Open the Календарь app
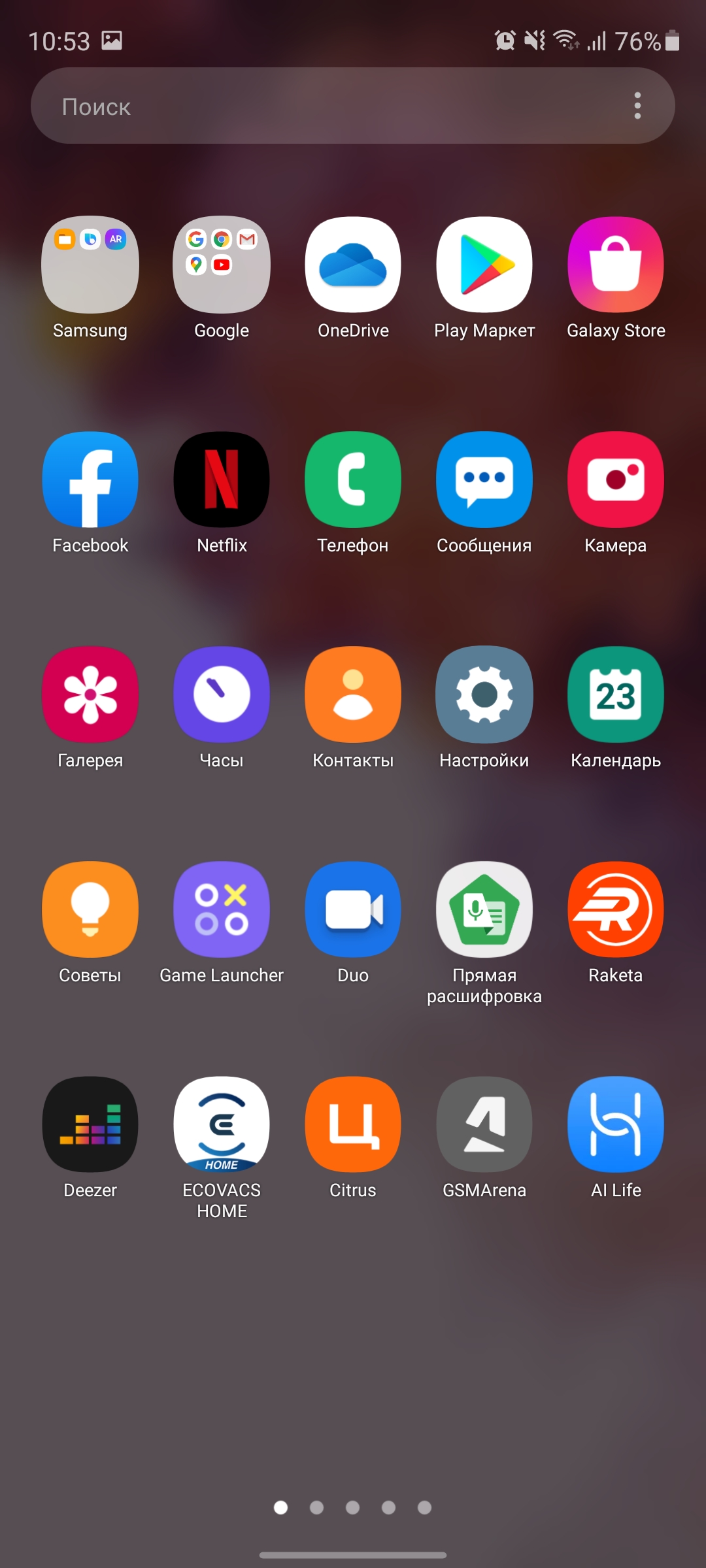Viewport: 706px width, 1568px height. (616, 694)
